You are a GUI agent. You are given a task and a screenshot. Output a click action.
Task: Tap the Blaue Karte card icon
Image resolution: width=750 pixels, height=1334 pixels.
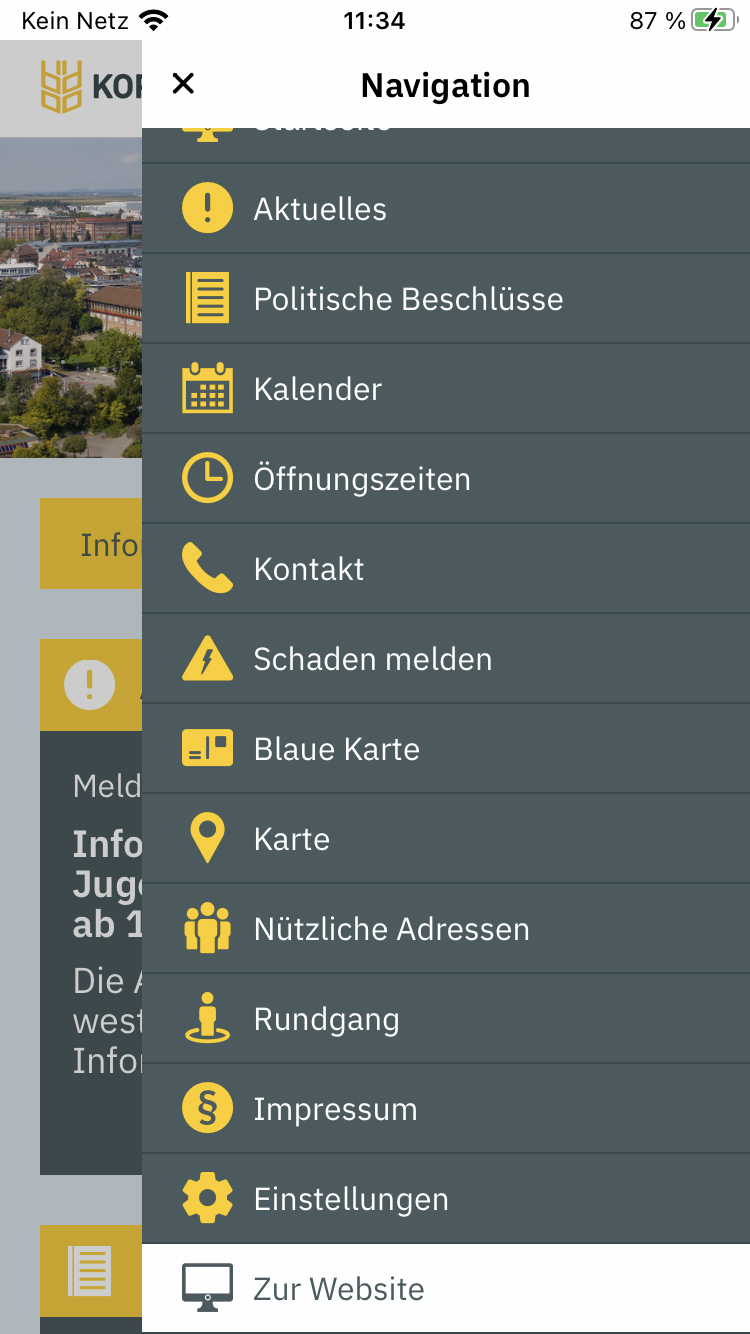207,748
